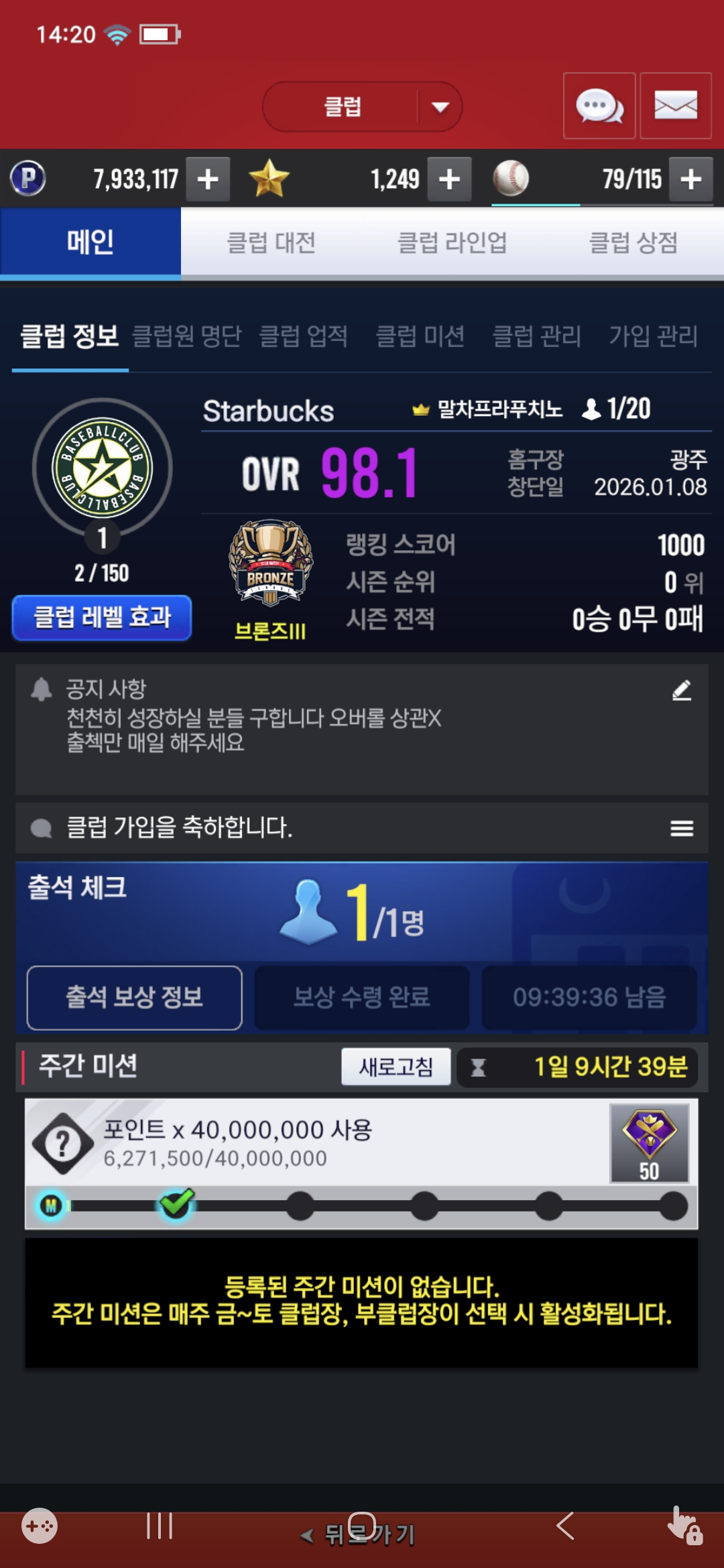The height and width of the screenshot is (1568, 724).
Task: Open the chat bubble icon
Action: [599, 106]
